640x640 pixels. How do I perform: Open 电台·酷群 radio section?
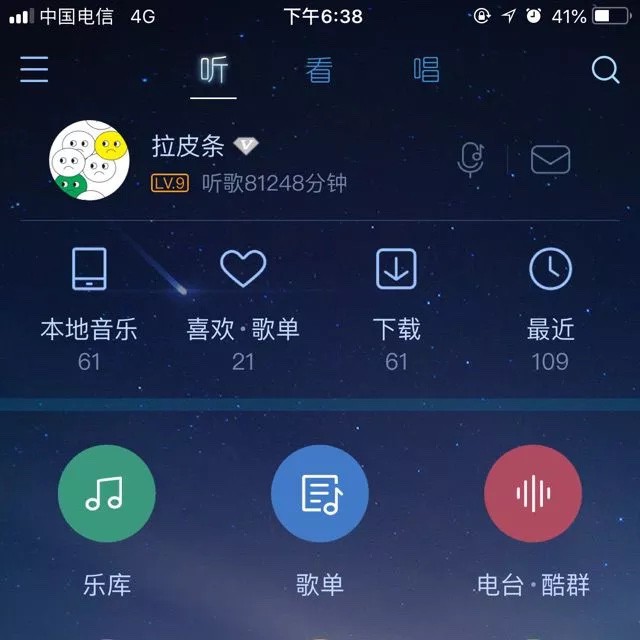[533, 520]
